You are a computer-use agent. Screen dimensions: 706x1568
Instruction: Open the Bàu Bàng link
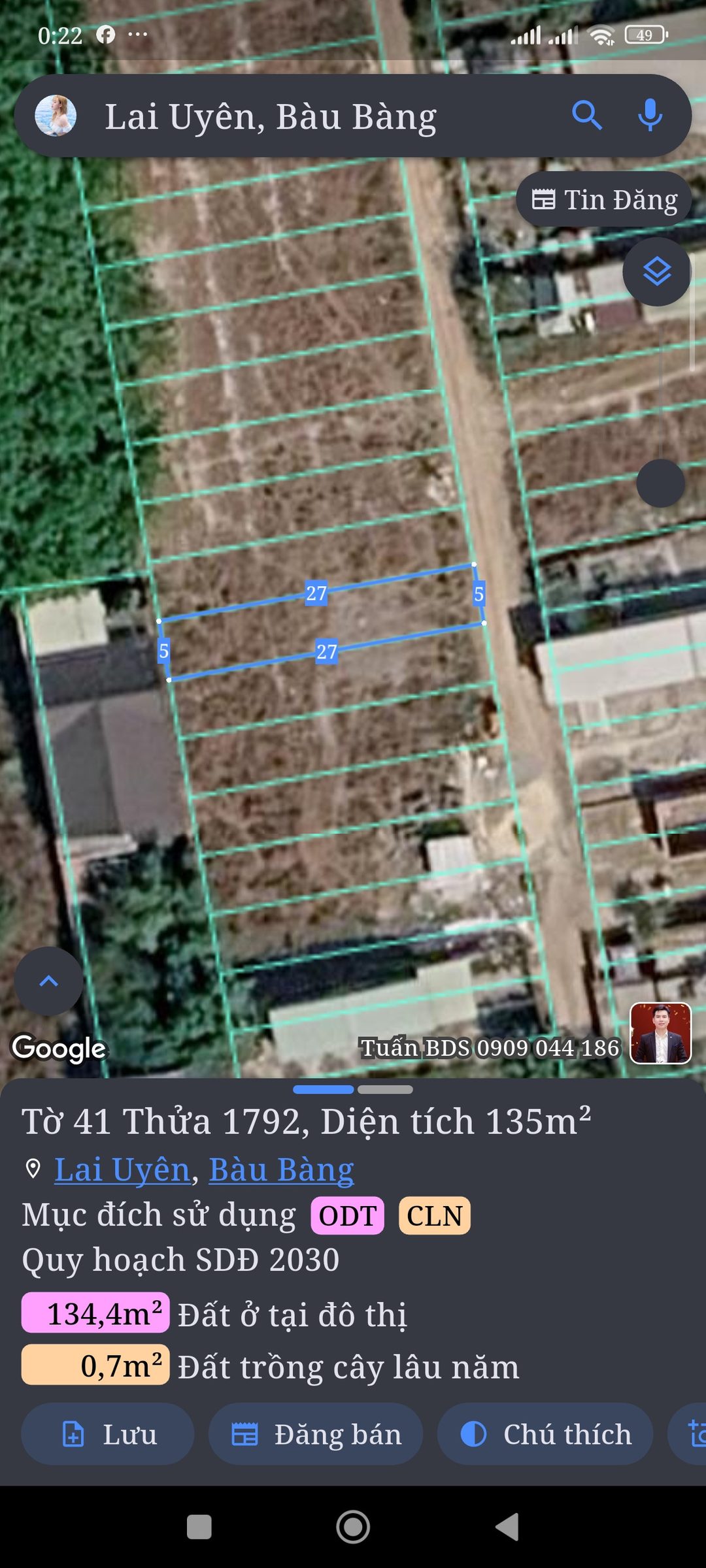(281, 1169)
